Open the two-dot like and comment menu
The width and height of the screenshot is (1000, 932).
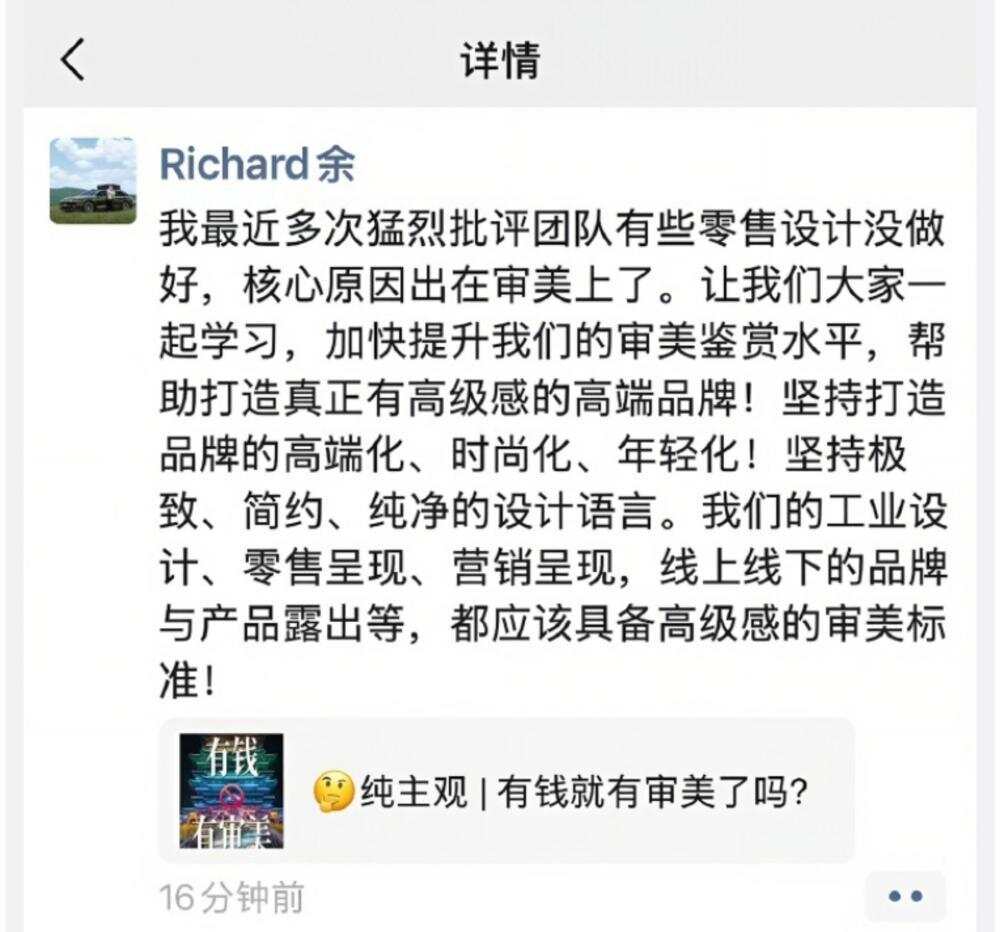coord(904,896)
